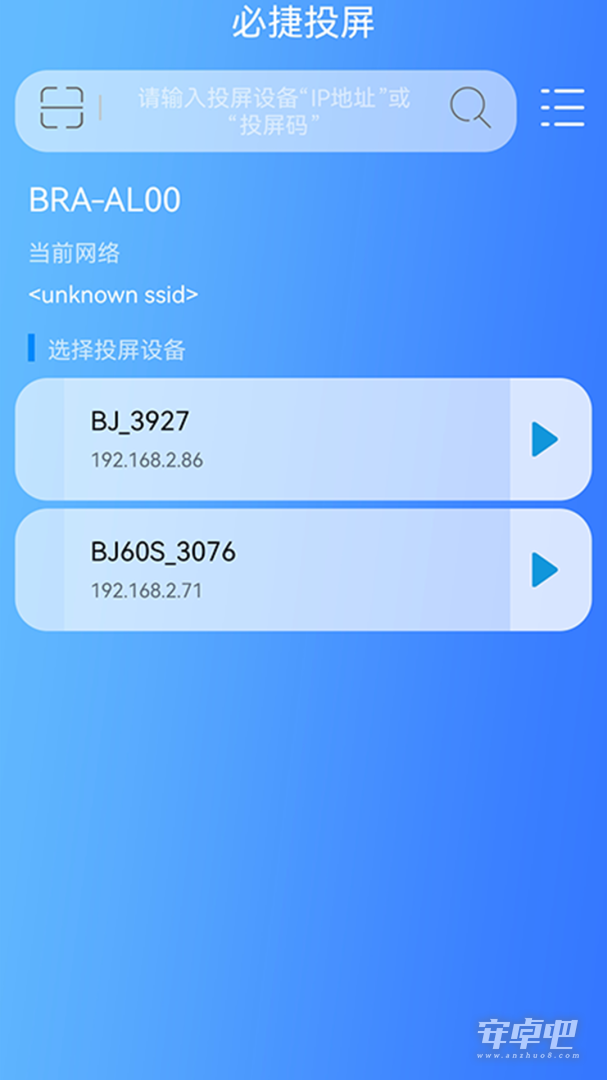The height and width of the screenshot is (1080, 607).
Task: Open the QR scan icon
Action: 61,108
